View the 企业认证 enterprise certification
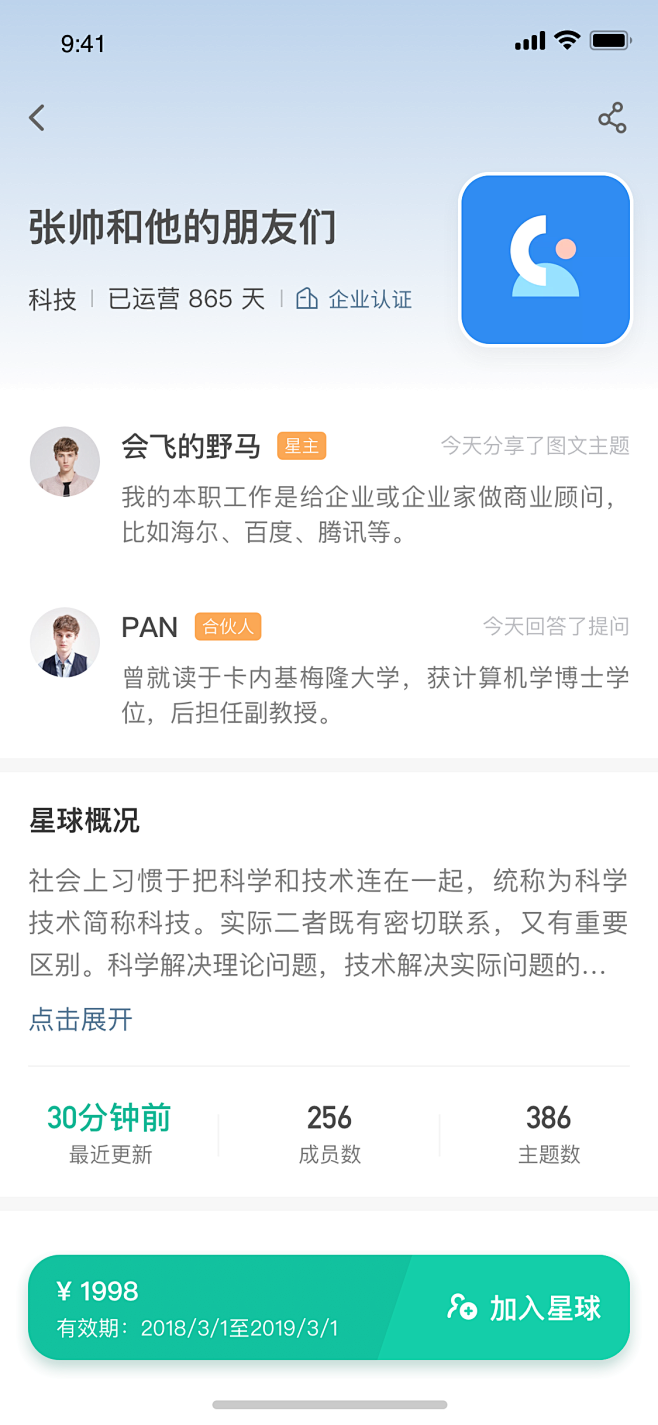The image size is (658, 1425). pyautogui.click(x=354, y=299)
